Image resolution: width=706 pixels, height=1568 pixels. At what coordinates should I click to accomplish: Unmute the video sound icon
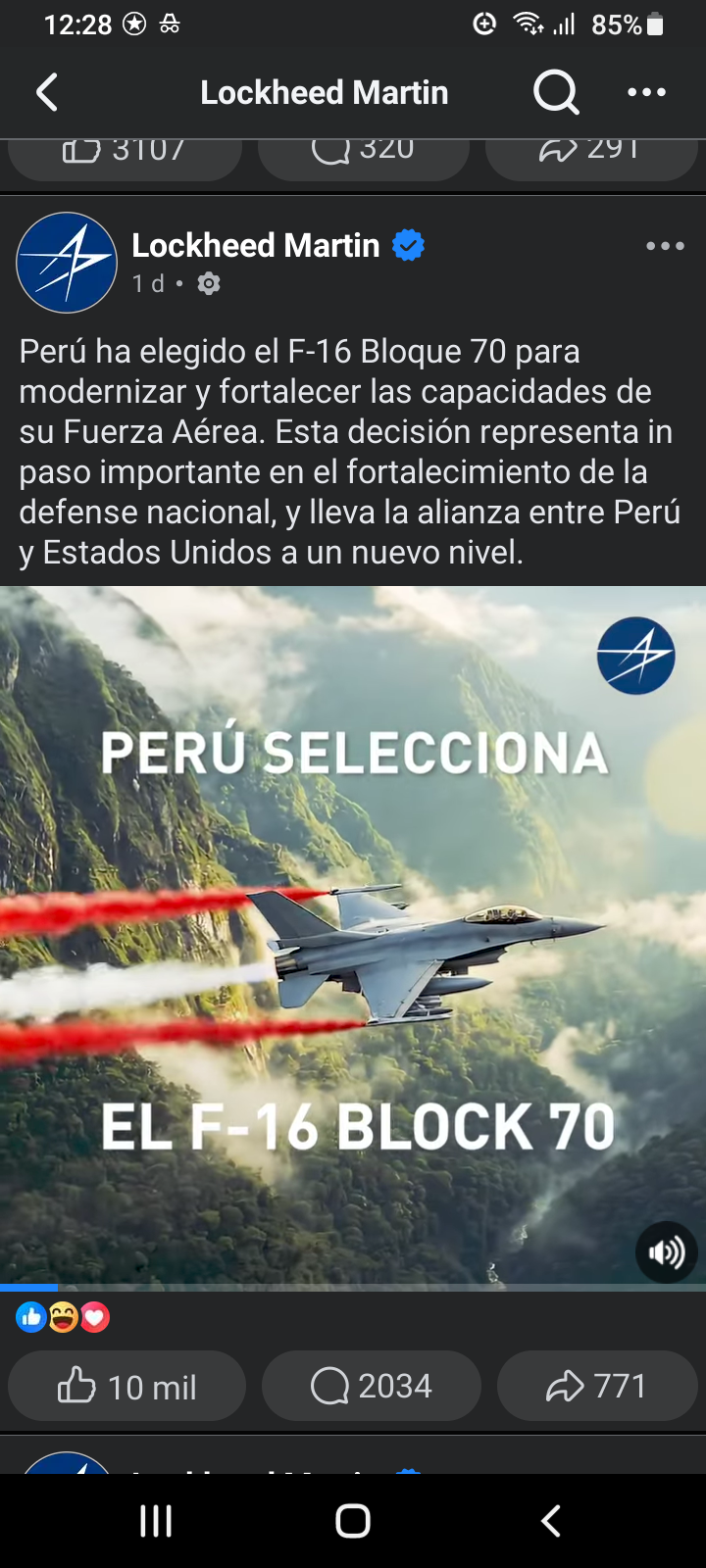(x=667, y=1251)
